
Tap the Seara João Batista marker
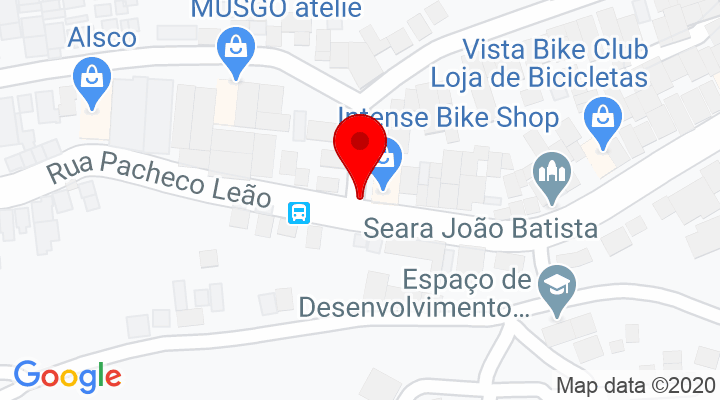click(x=550, y=177)
